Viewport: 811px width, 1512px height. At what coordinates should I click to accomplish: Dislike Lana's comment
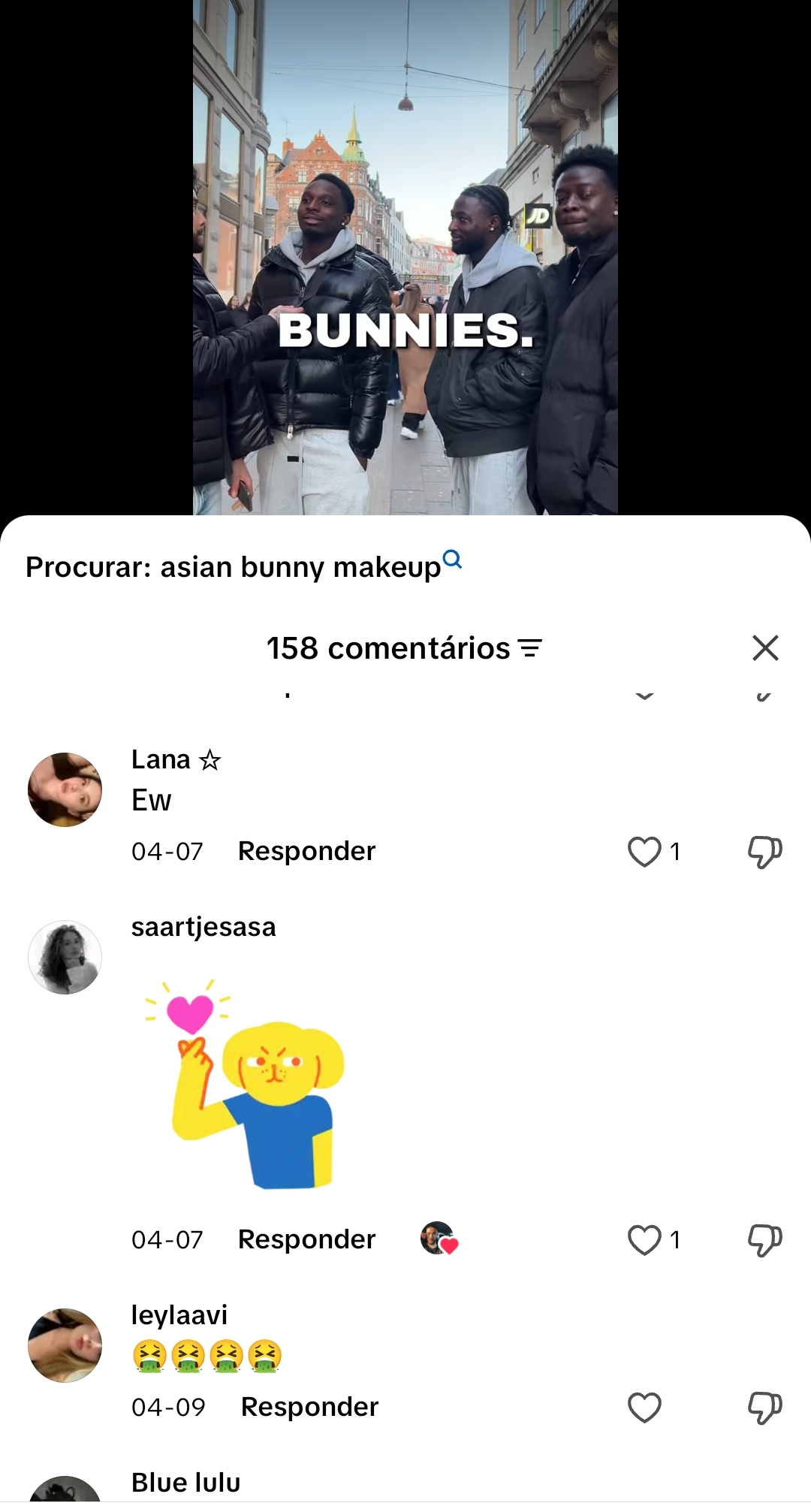tap(764, 852)
